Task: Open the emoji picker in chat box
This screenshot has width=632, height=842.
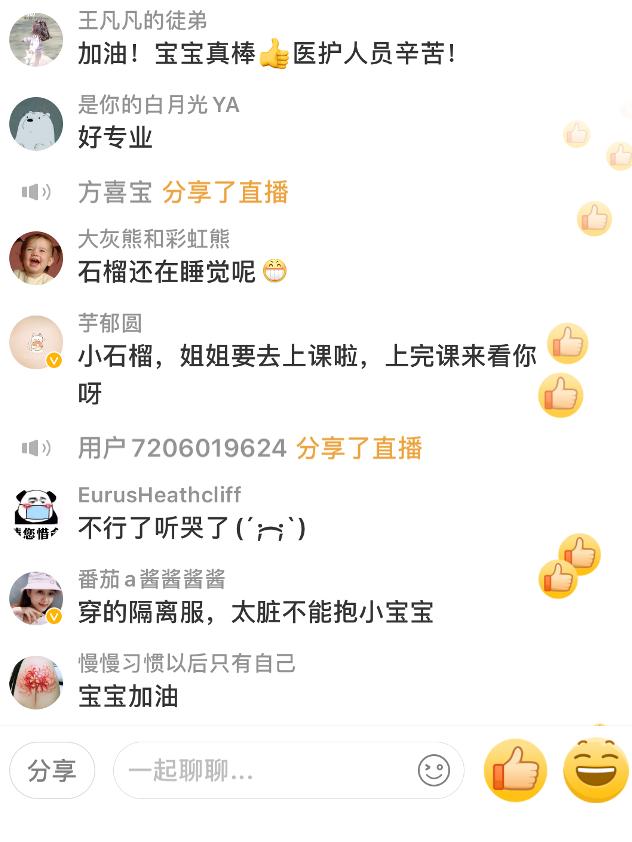Action: pos(434,770)
